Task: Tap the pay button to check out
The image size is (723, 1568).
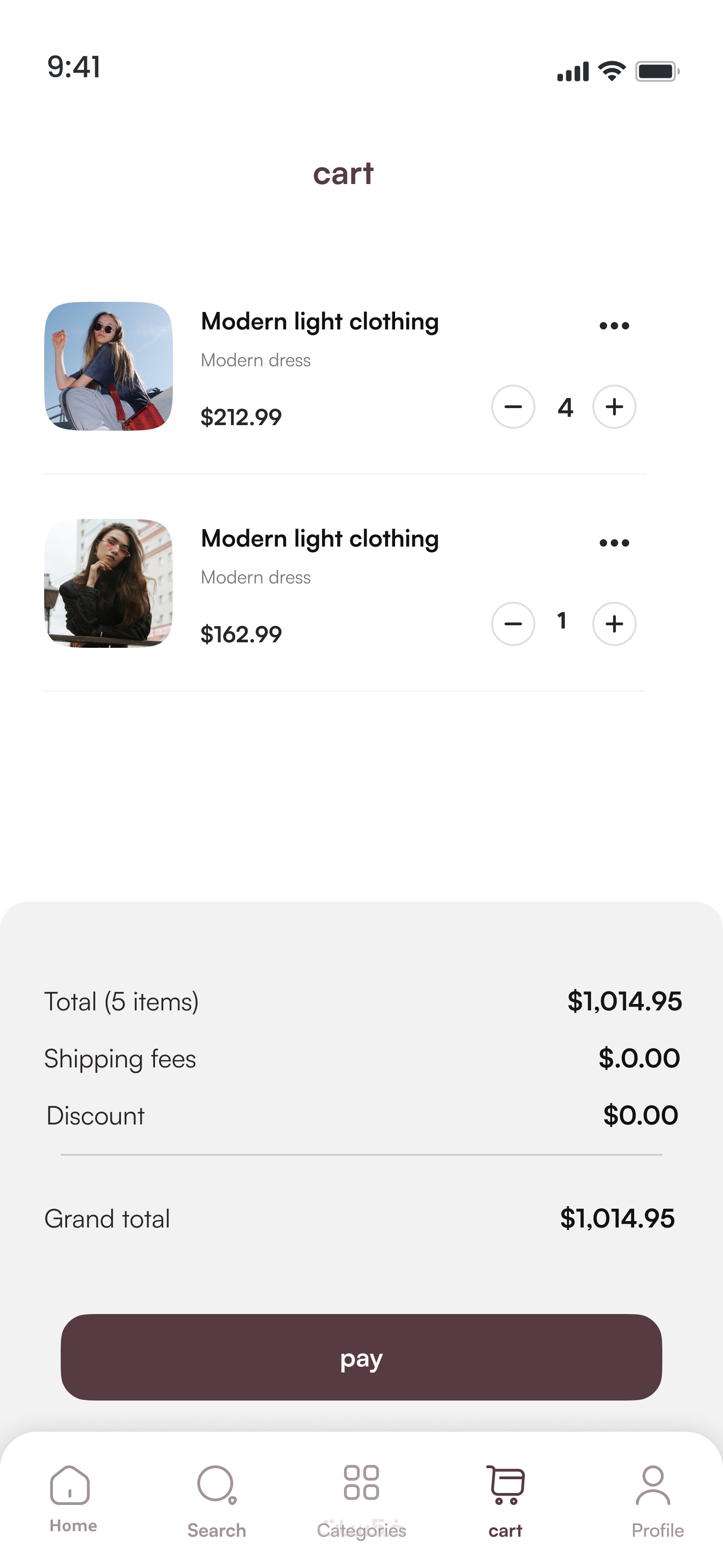Action: [361, 1357]
